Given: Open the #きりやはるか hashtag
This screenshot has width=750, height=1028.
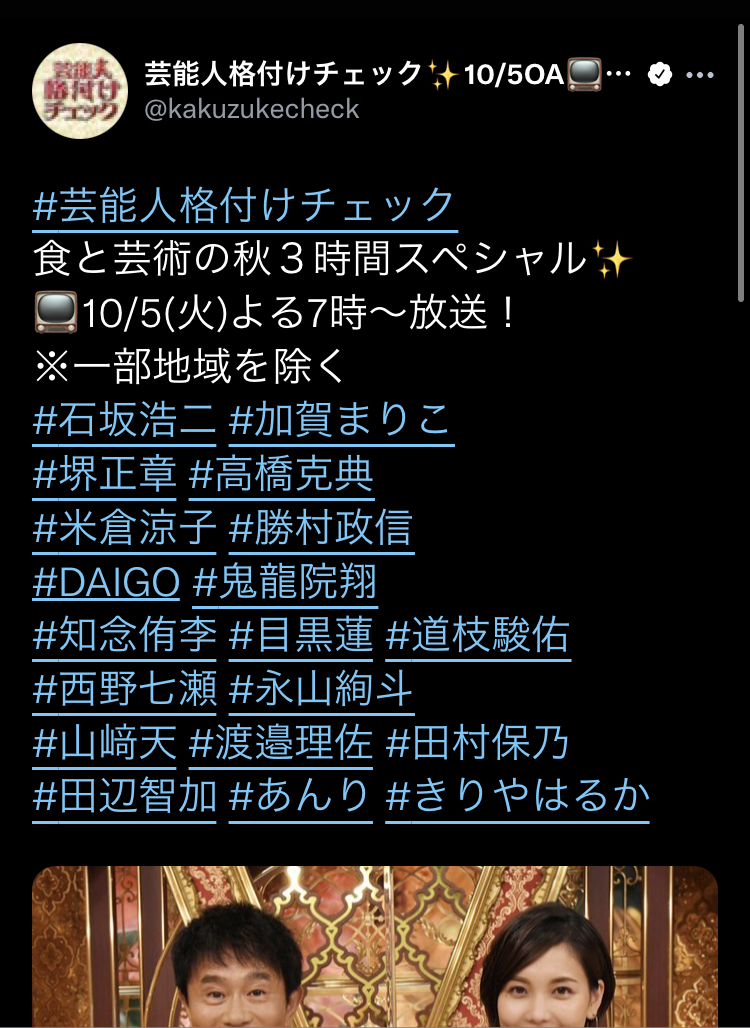Looking at the screenshot, I should click(x=517, y=797).
